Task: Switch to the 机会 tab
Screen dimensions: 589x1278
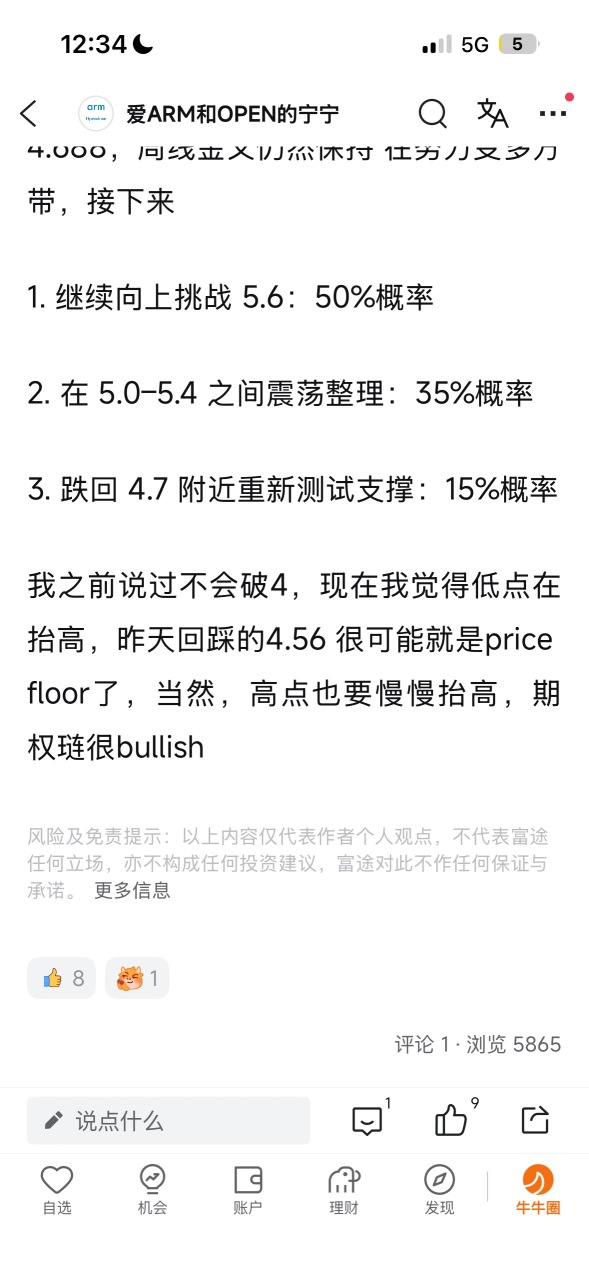Action: pos(153,1190)
